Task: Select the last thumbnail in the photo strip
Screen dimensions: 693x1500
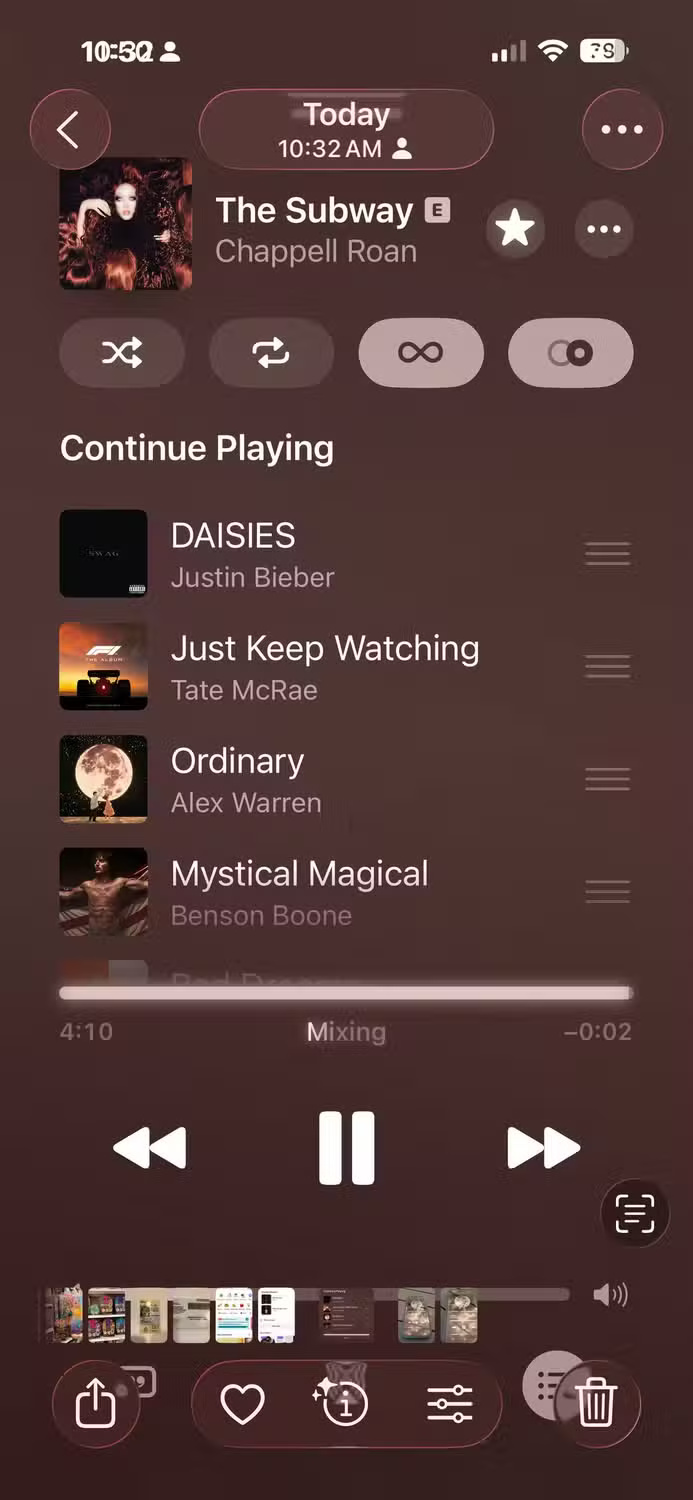Action: click(x=460, y=1314)
